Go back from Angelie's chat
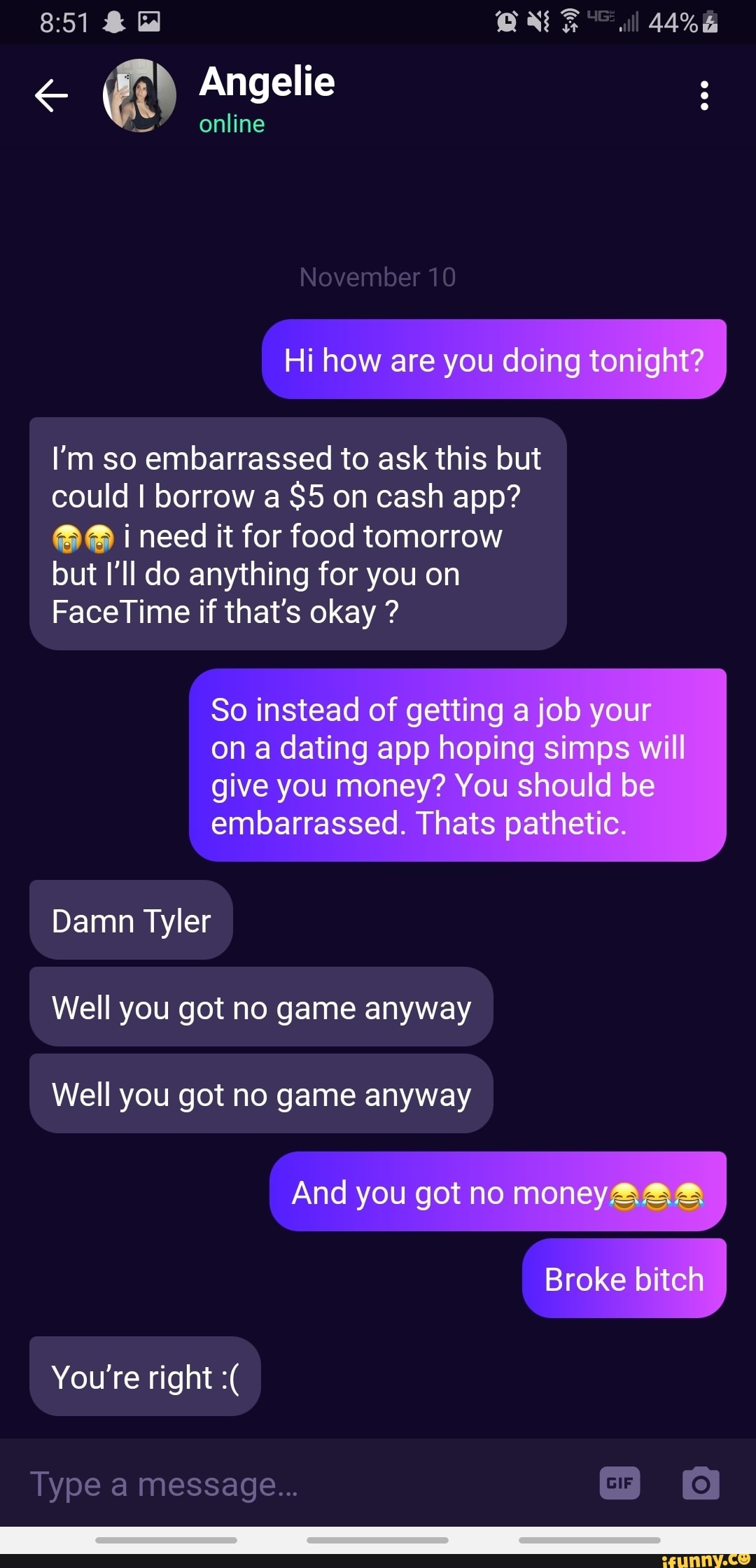The image size is (756, 1568). pos(51,96)
